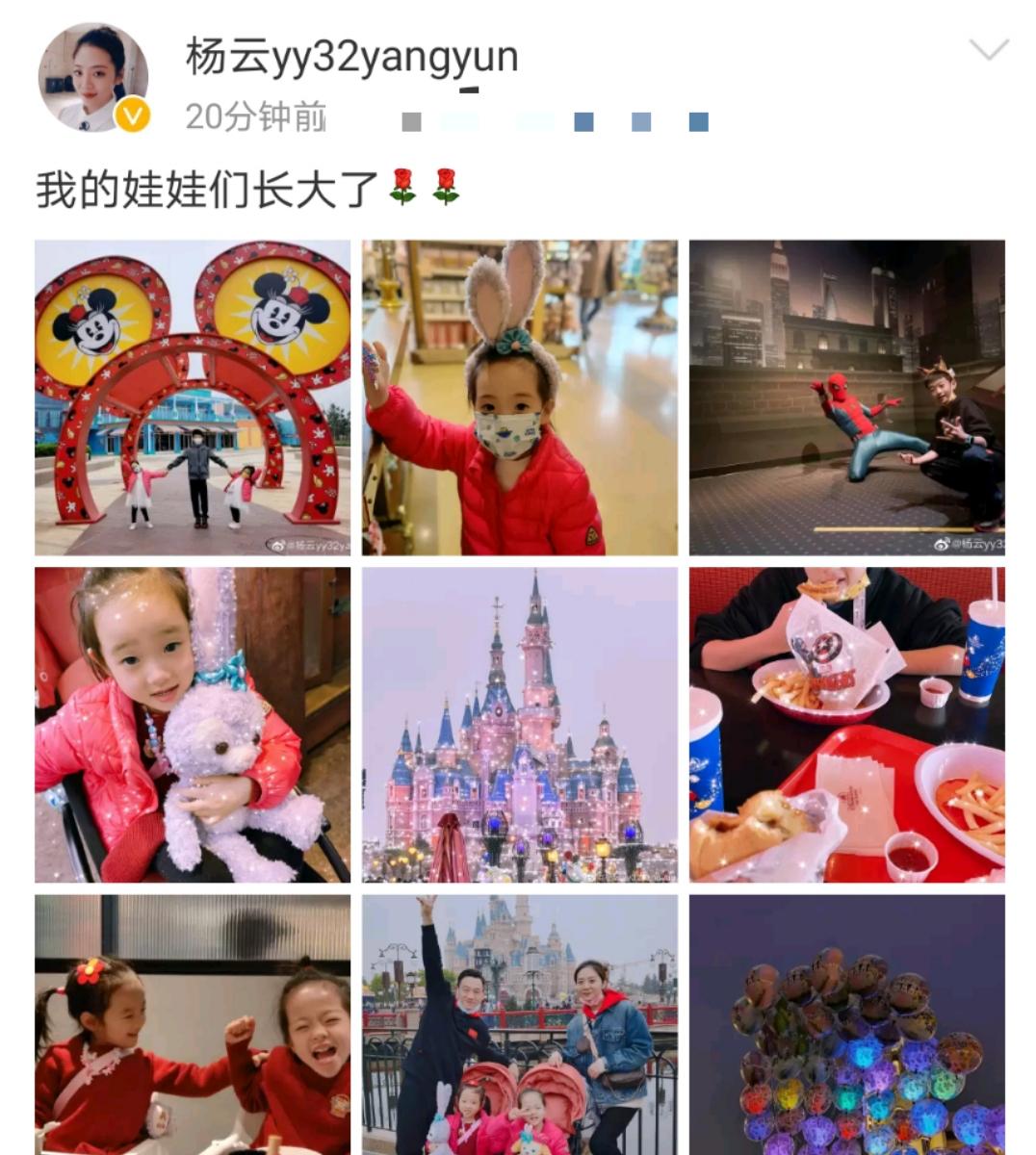Open the pink Disney castle photo
1036x1155 pixels.
point(520,725)
